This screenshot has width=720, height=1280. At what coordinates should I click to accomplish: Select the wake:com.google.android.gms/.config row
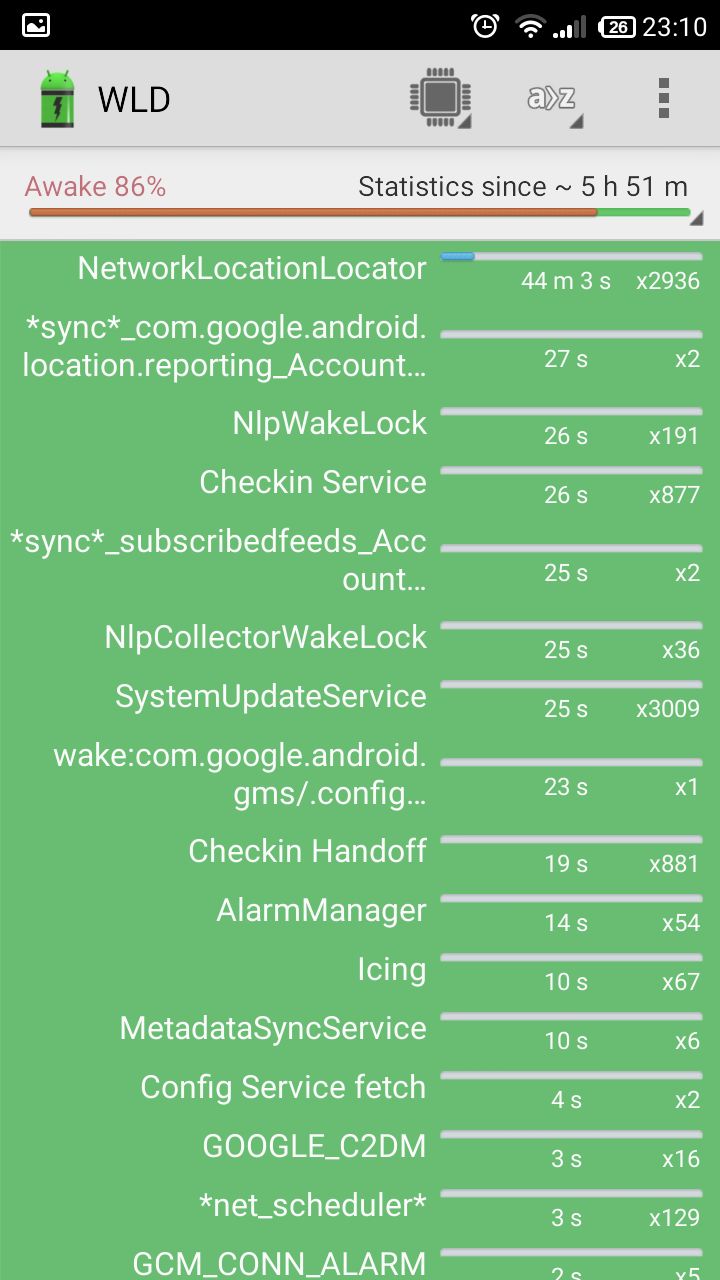tap(360, 775)
